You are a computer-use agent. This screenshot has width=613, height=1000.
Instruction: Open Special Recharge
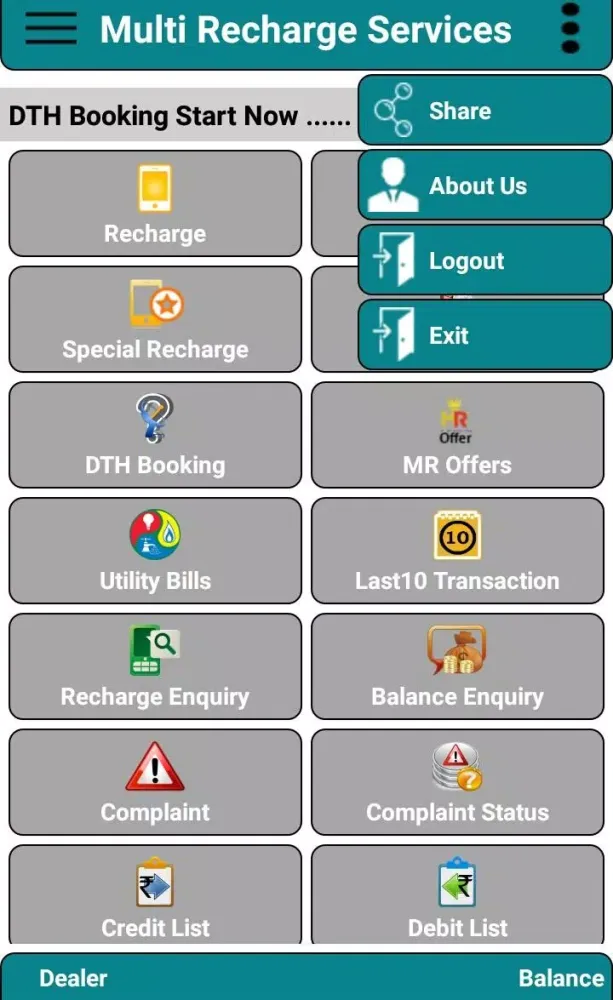[155, 320]
